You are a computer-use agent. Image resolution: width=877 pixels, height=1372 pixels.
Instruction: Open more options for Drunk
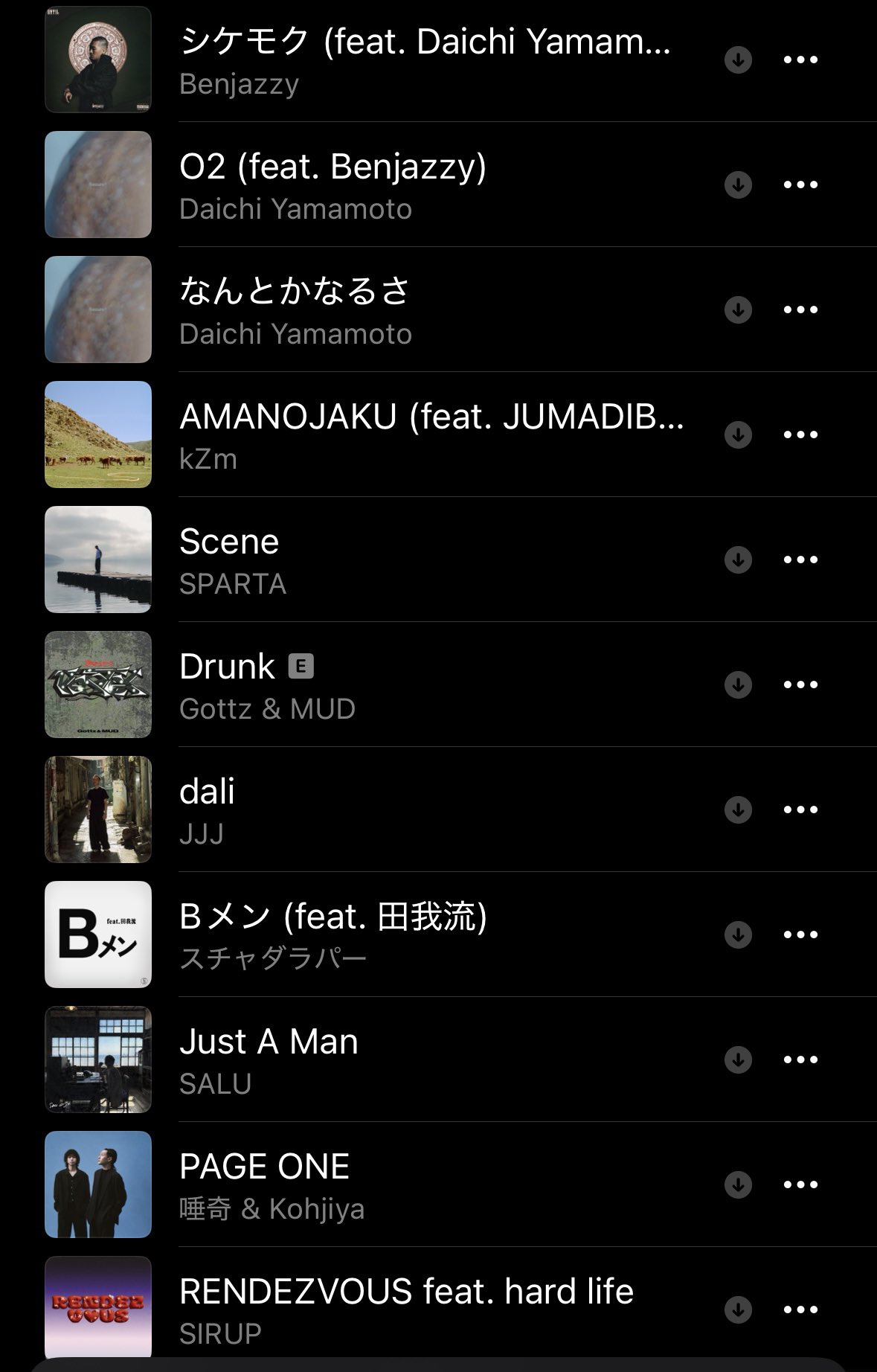coord(800,685)
